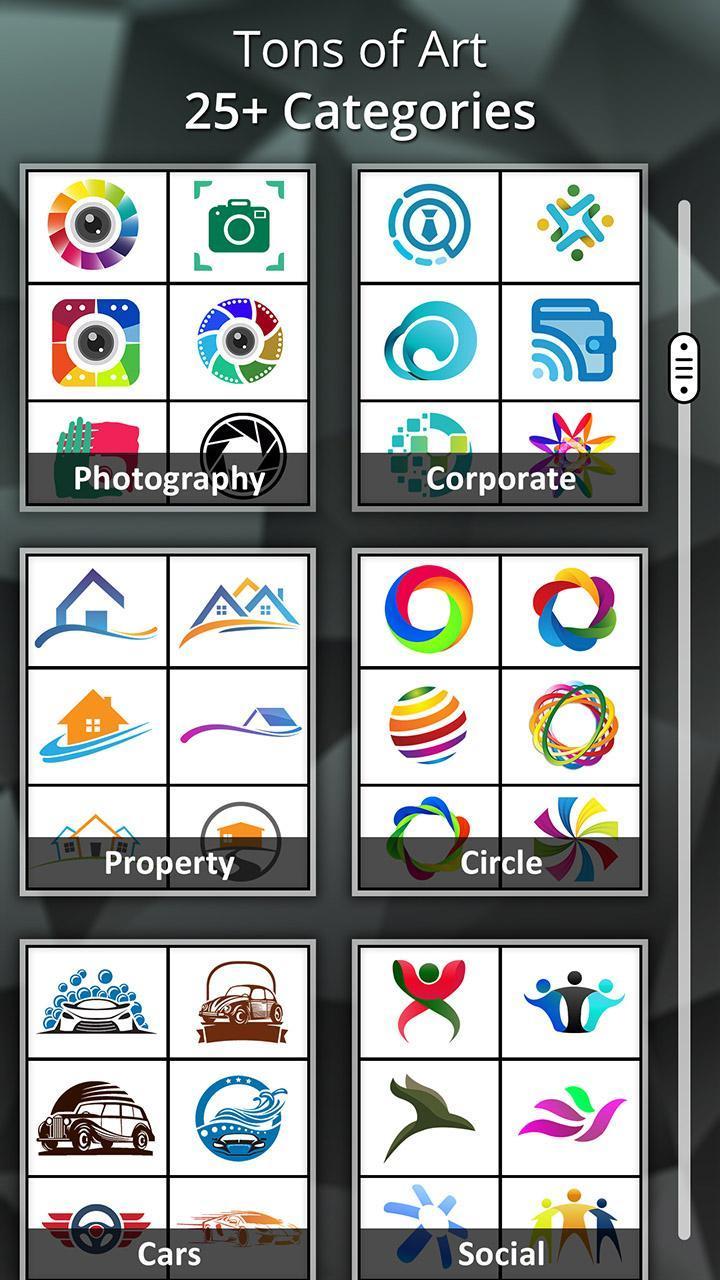This screenshot has height=1280, width=720.
Task: Select the rainbow camera lens logo
Action: pos(97,225)
